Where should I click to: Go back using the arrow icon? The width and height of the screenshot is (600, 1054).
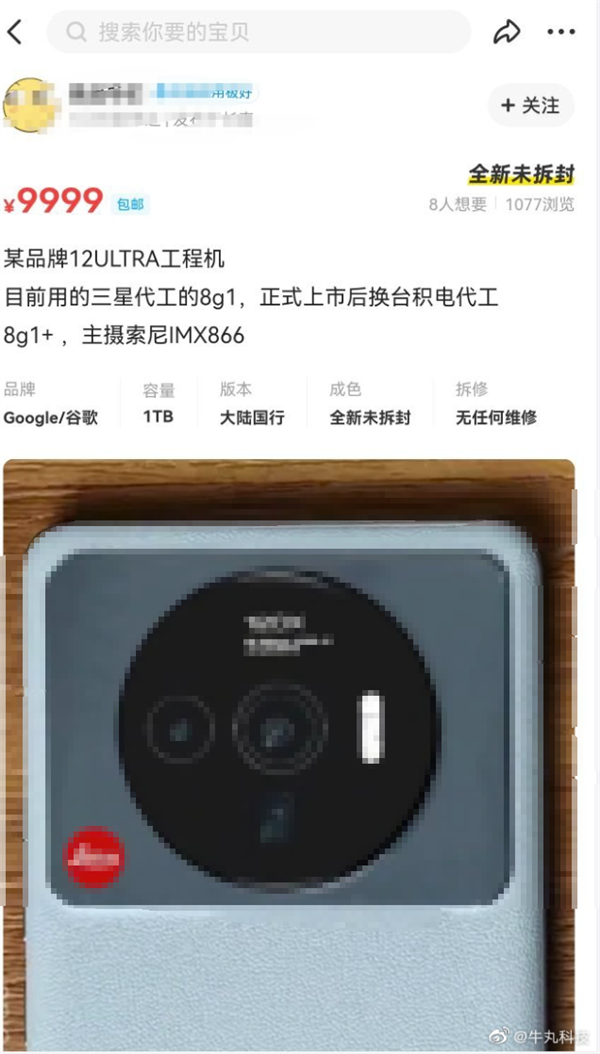click(14, 32)
